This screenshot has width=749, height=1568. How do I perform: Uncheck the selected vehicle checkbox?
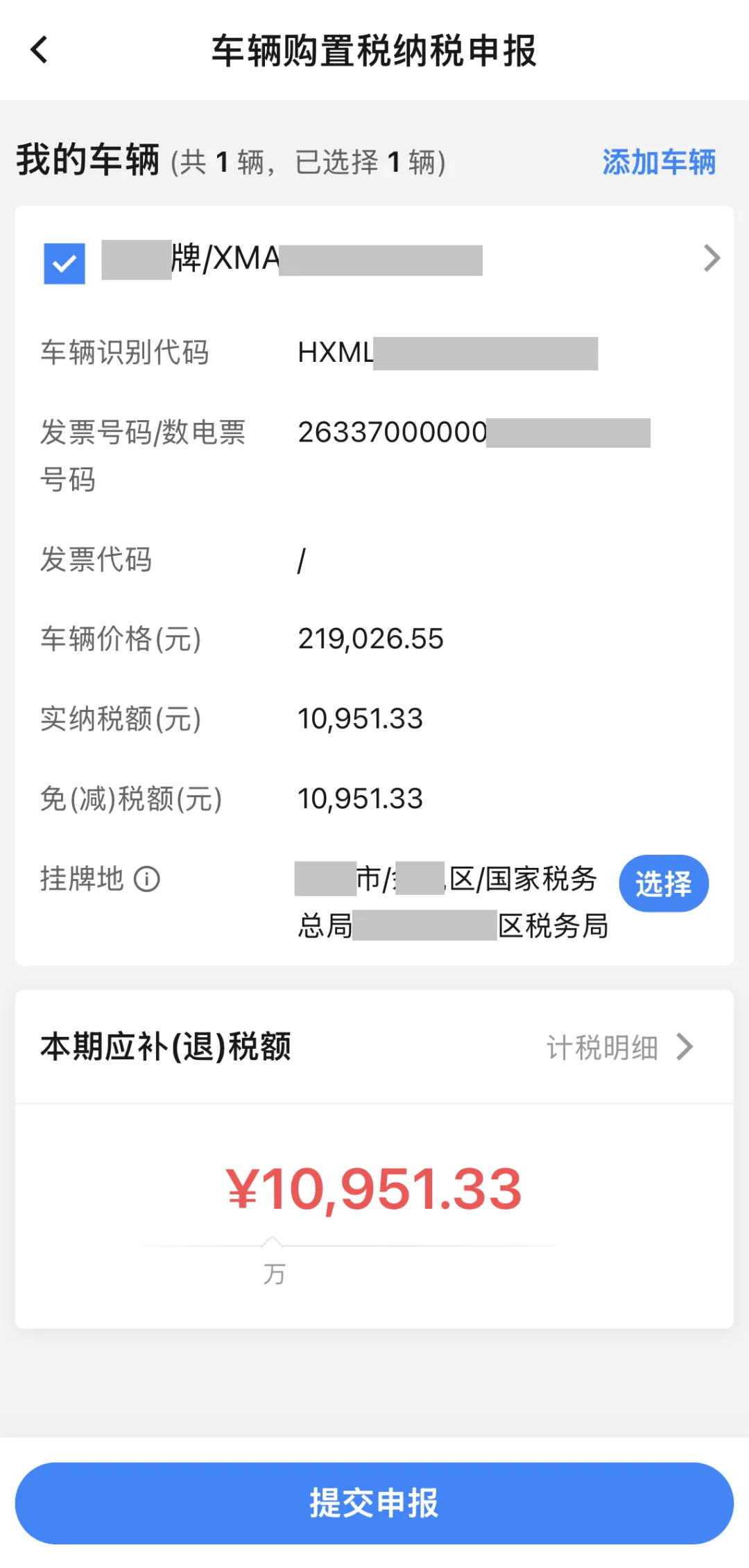[x=64, y=263]
